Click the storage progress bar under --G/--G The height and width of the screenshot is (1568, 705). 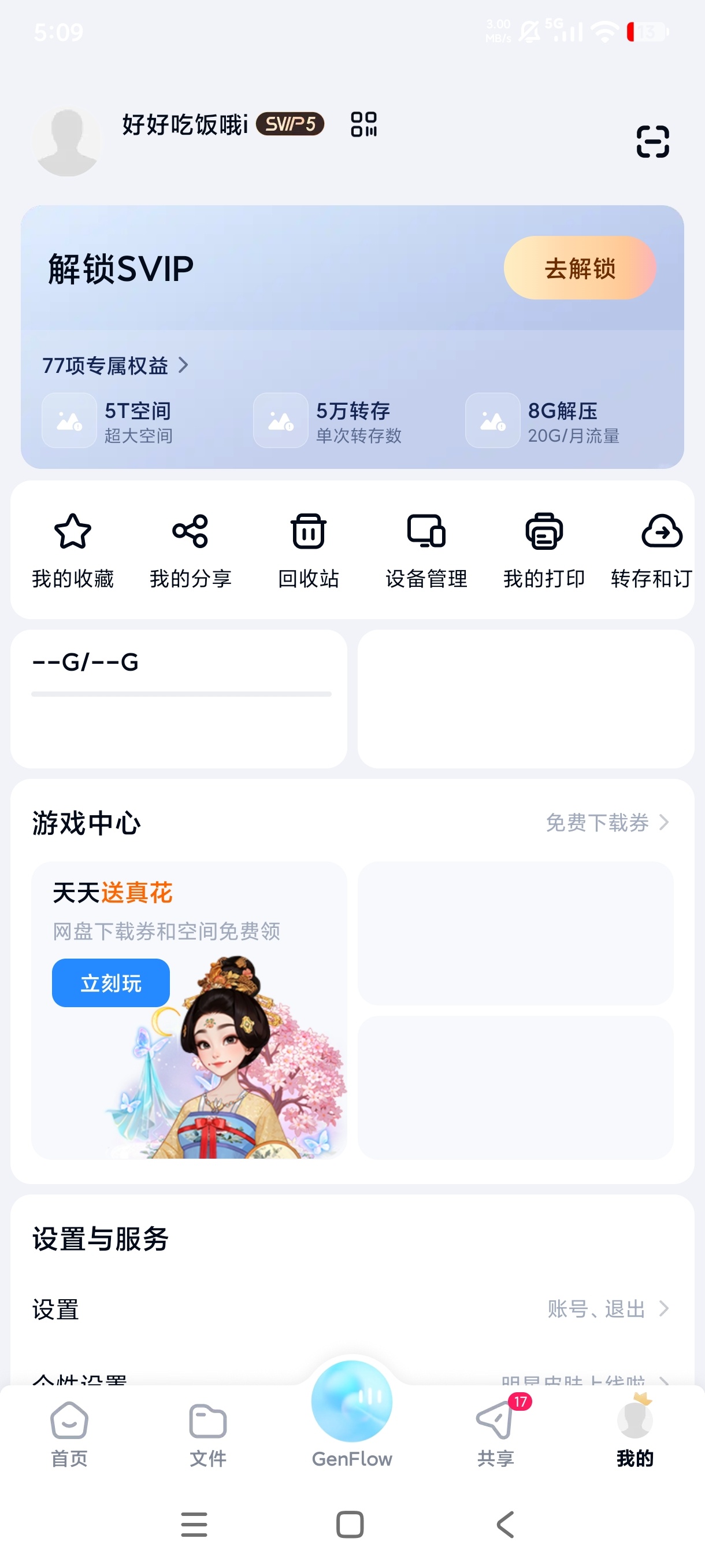(181, 694)
